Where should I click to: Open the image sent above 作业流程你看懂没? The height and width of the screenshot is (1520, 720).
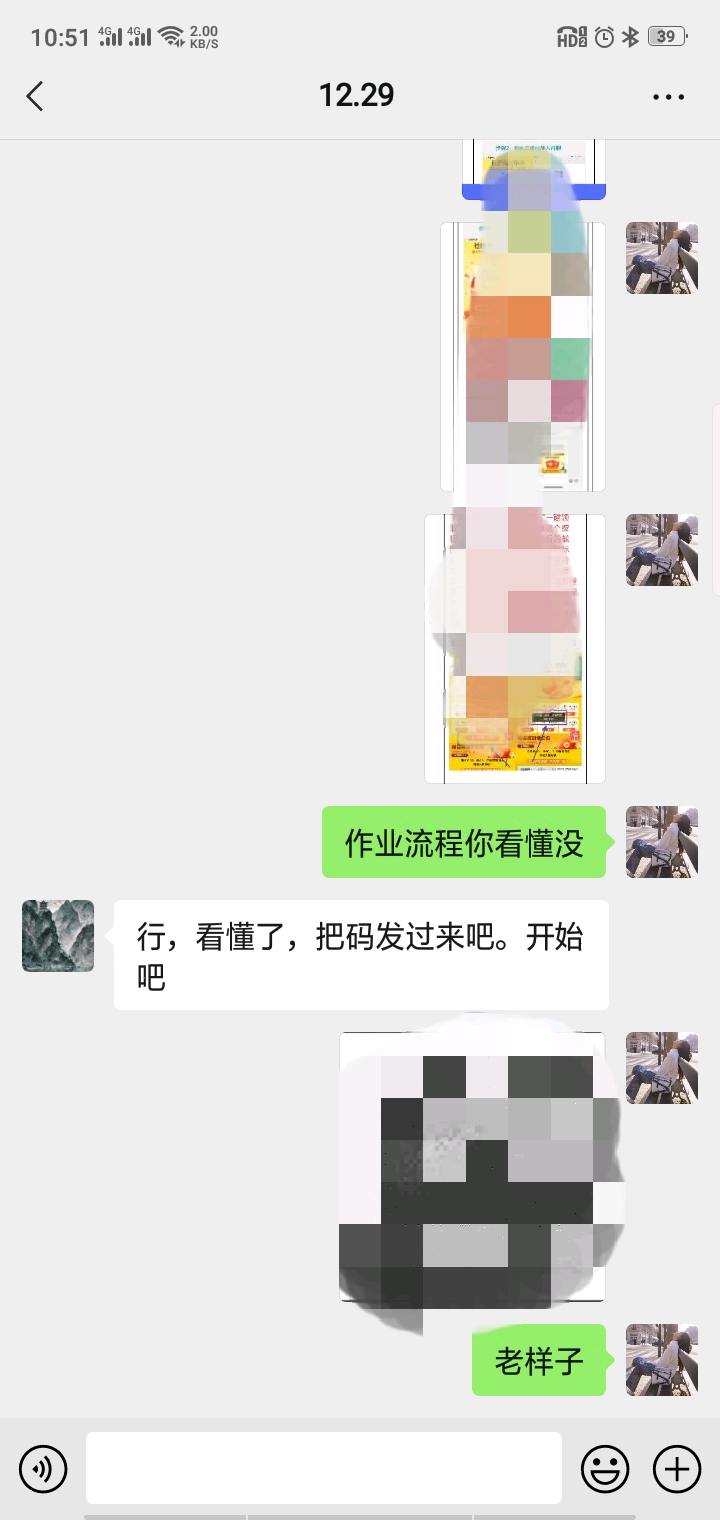coord(514,648)
